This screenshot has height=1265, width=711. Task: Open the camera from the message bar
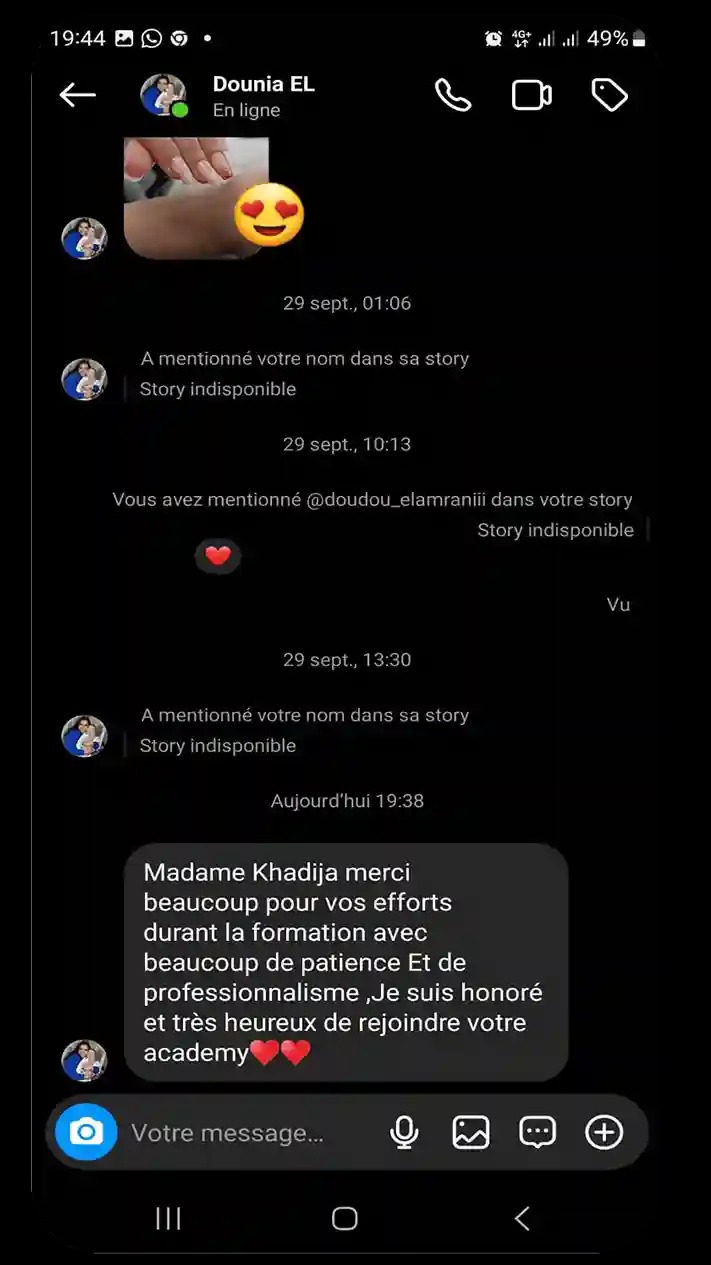[86, 1132]
